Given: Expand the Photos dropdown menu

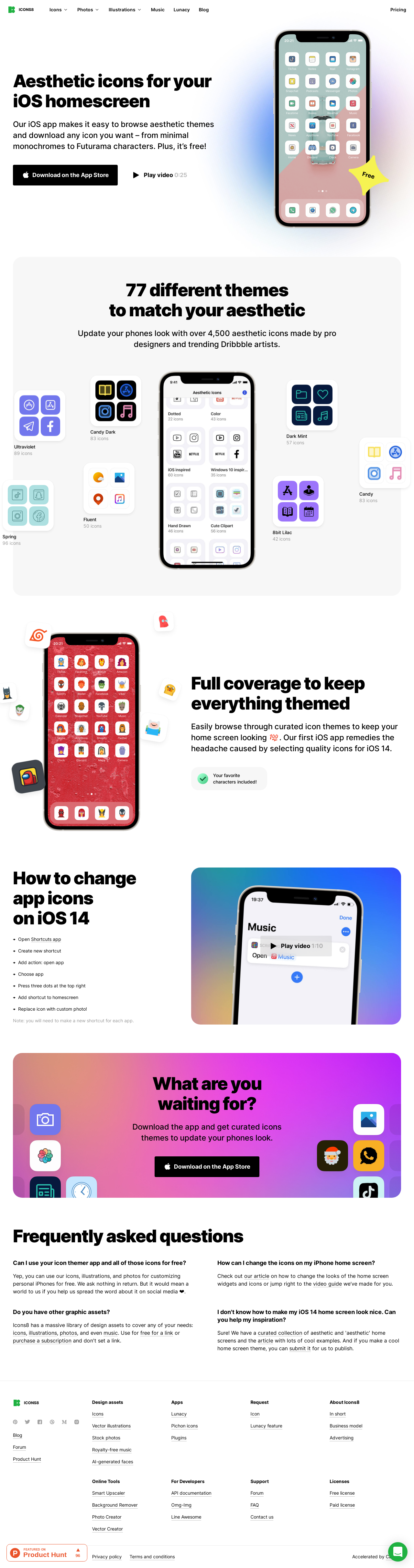Looking at the screenshot, I should [x=88, y=10].
